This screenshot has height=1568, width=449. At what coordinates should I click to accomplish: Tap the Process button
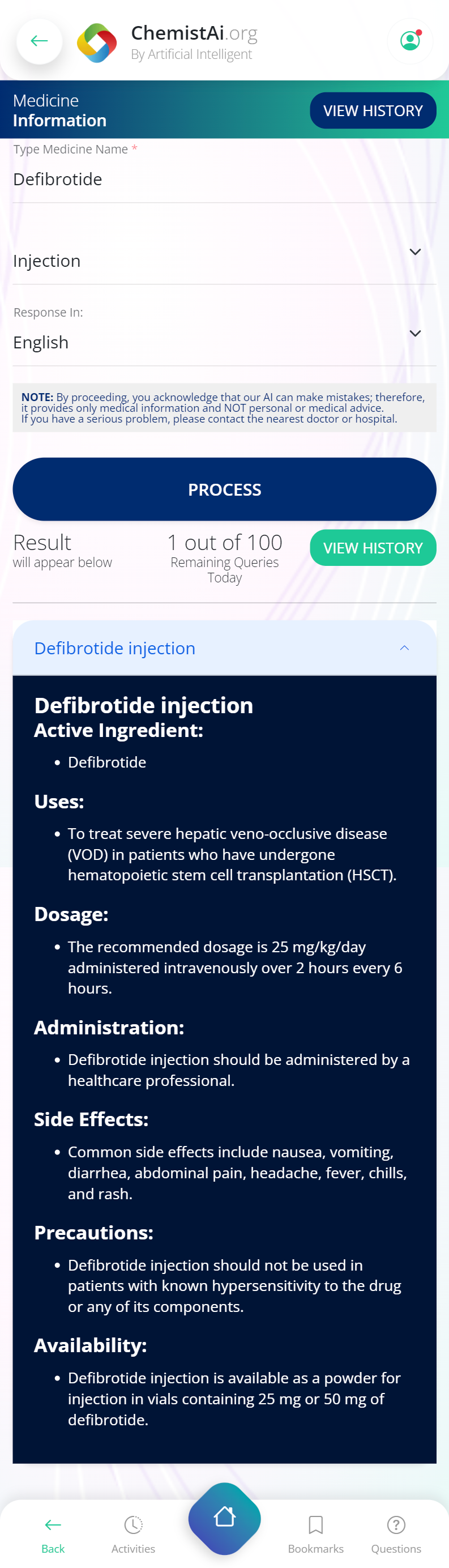224,489
